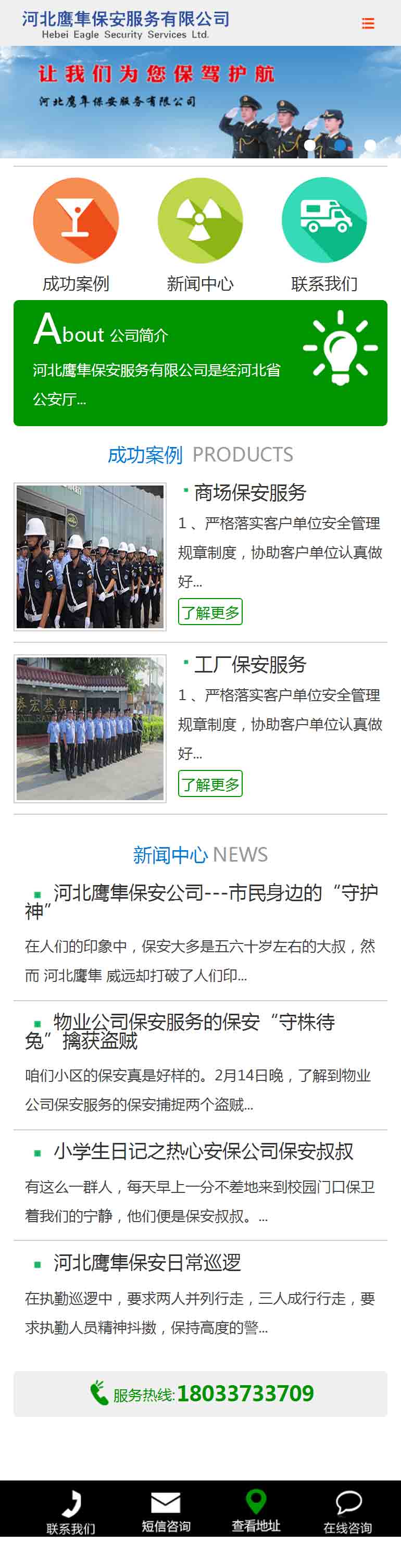Open 联系我们 truck icon shortcut

[x=324, y=220]
